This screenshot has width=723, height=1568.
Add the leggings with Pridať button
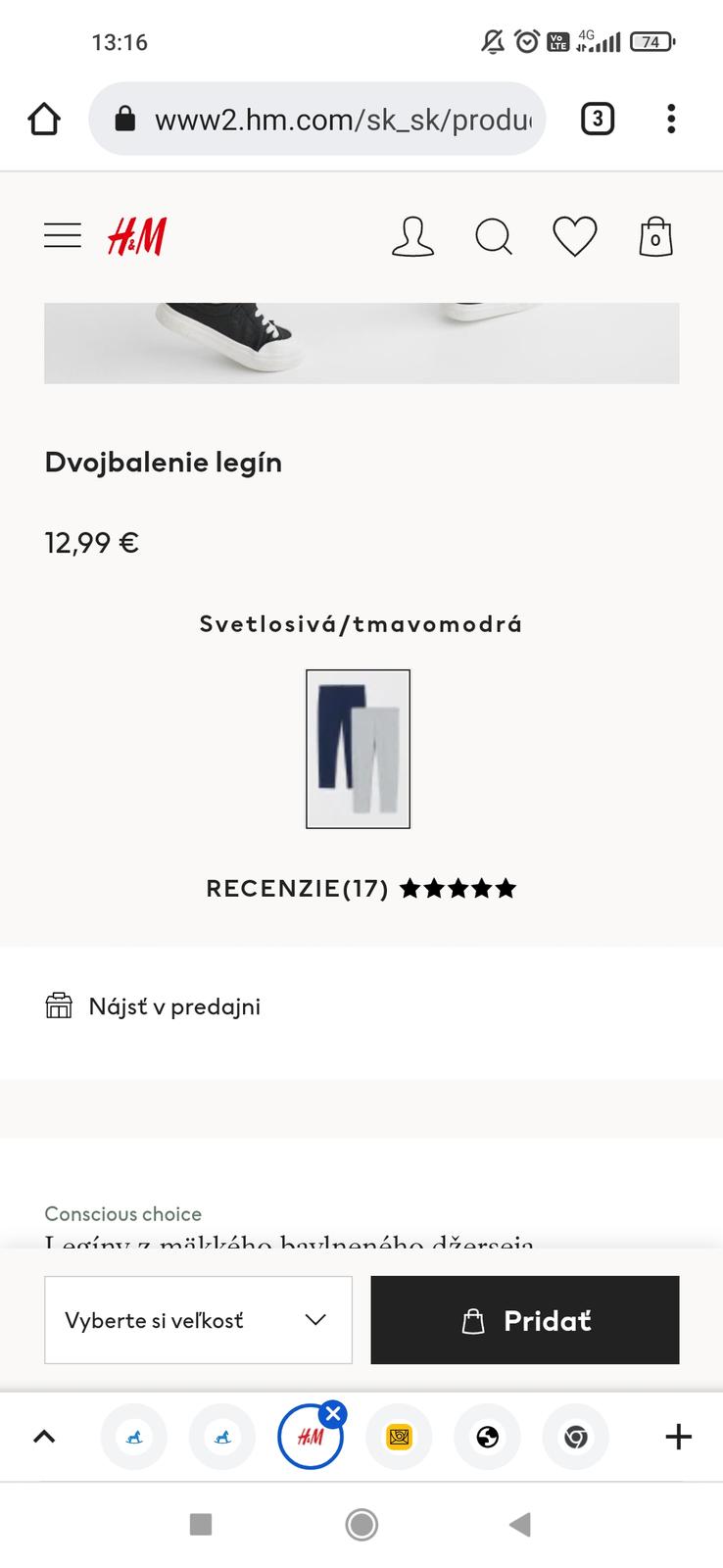pyautogui.click(x=524, y=1320)
